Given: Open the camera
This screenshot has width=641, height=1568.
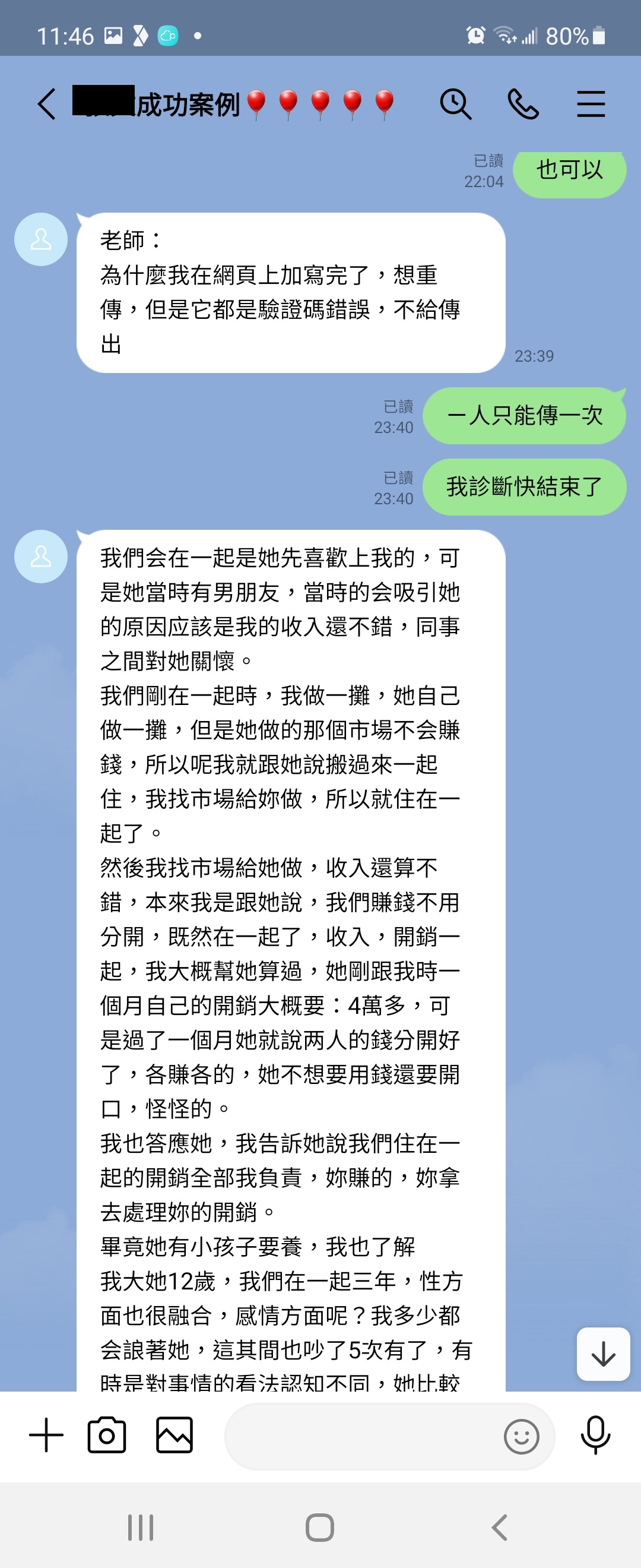Looking at the screenshot, I should [x=107, y=1436].
